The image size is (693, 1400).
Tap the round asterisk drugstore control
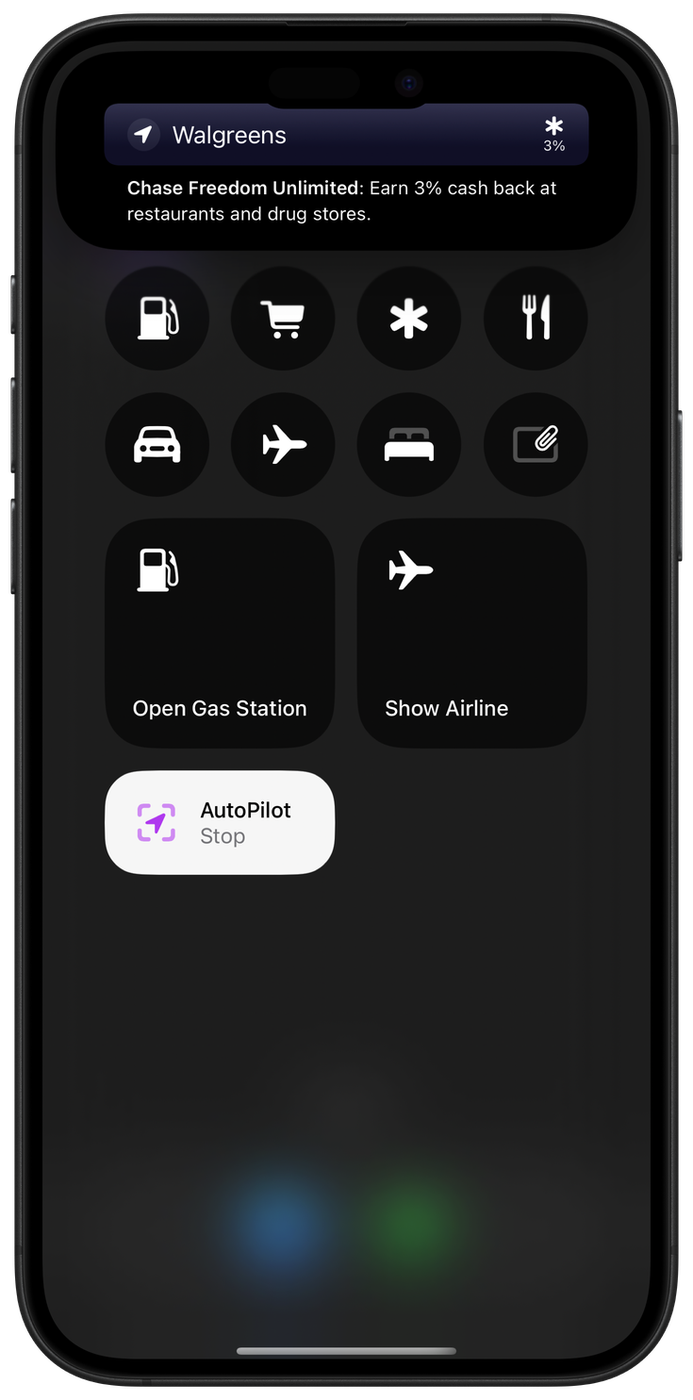pos(409,319)
